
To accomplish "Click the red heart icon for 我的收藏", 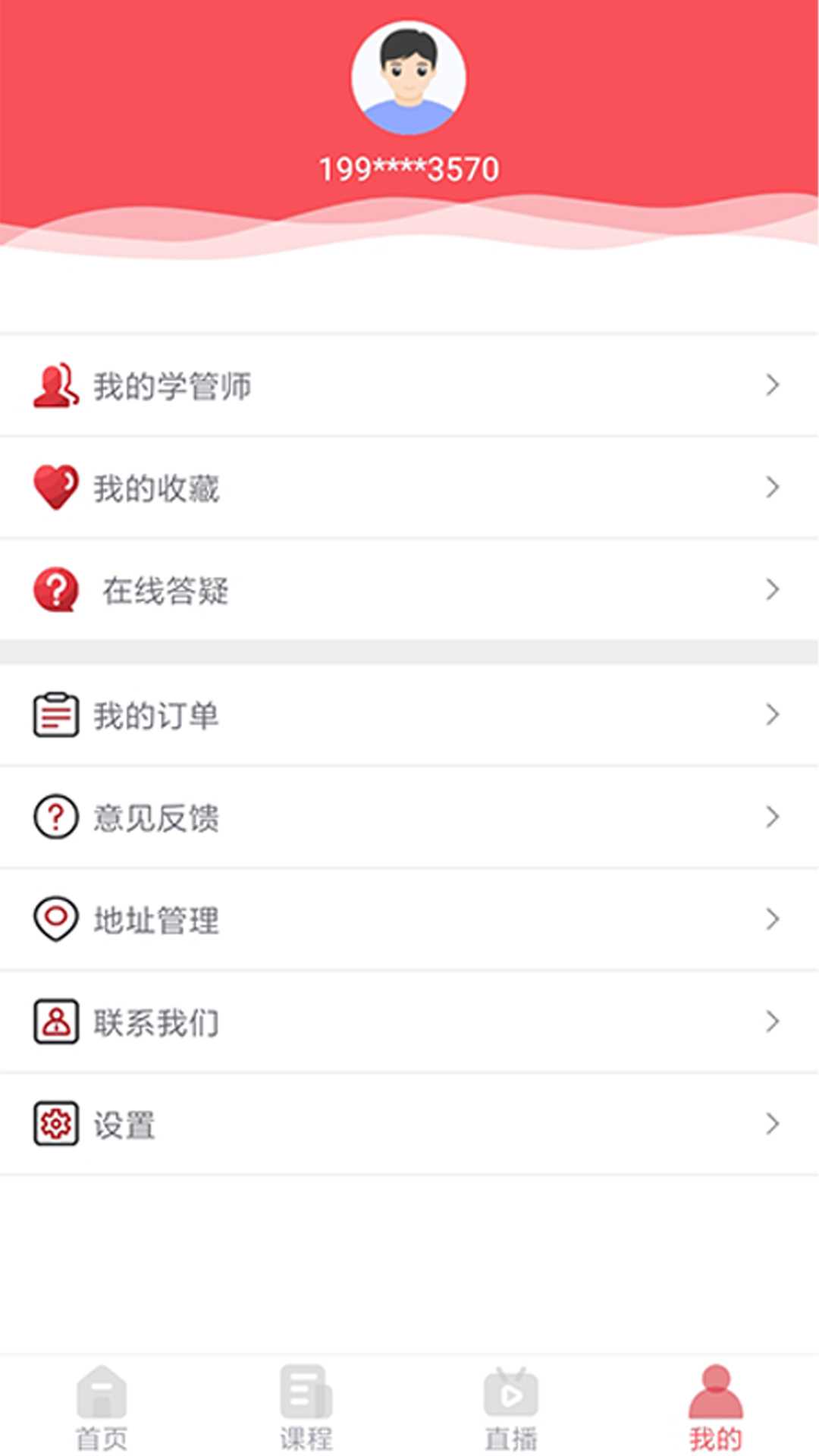I will (x=55, y=487).
